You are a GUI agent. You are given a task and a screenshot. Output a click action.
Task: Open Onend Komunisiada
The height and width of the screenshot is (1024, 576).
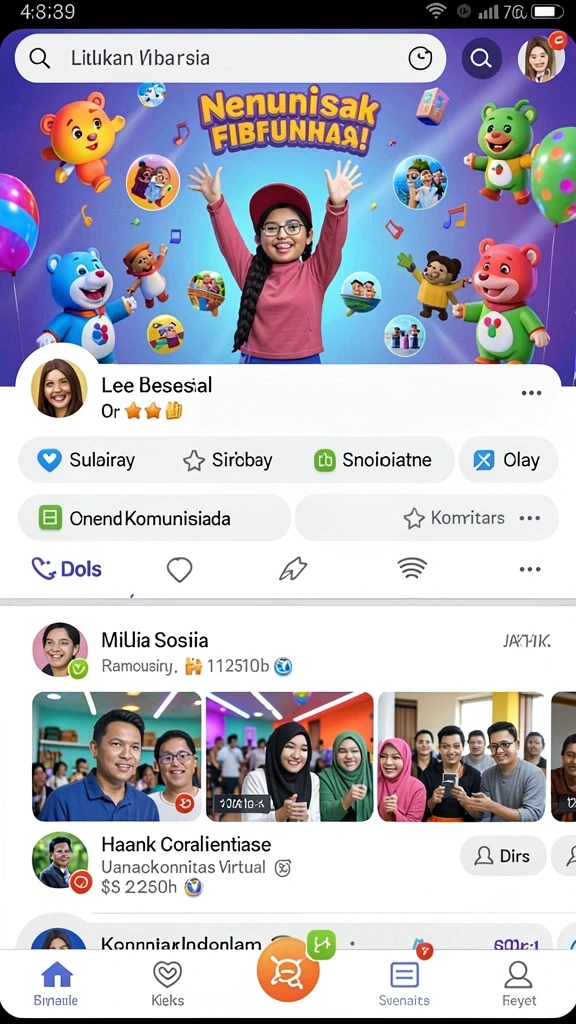pyautogui.click(x=154, y=519)
